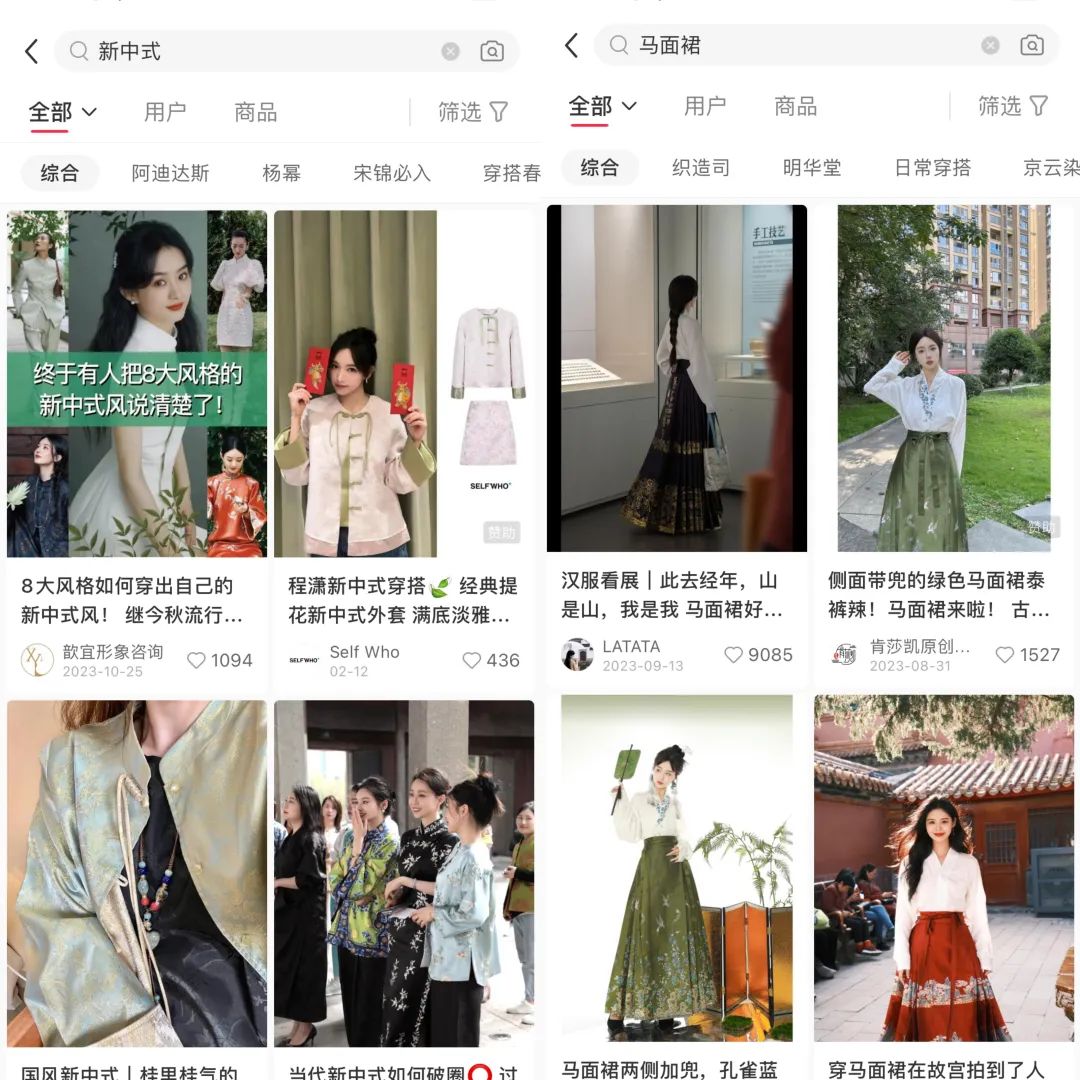Go back from the 新中式 search
This screenshot has width=1080, height=1080.
[x=32, y=52]
